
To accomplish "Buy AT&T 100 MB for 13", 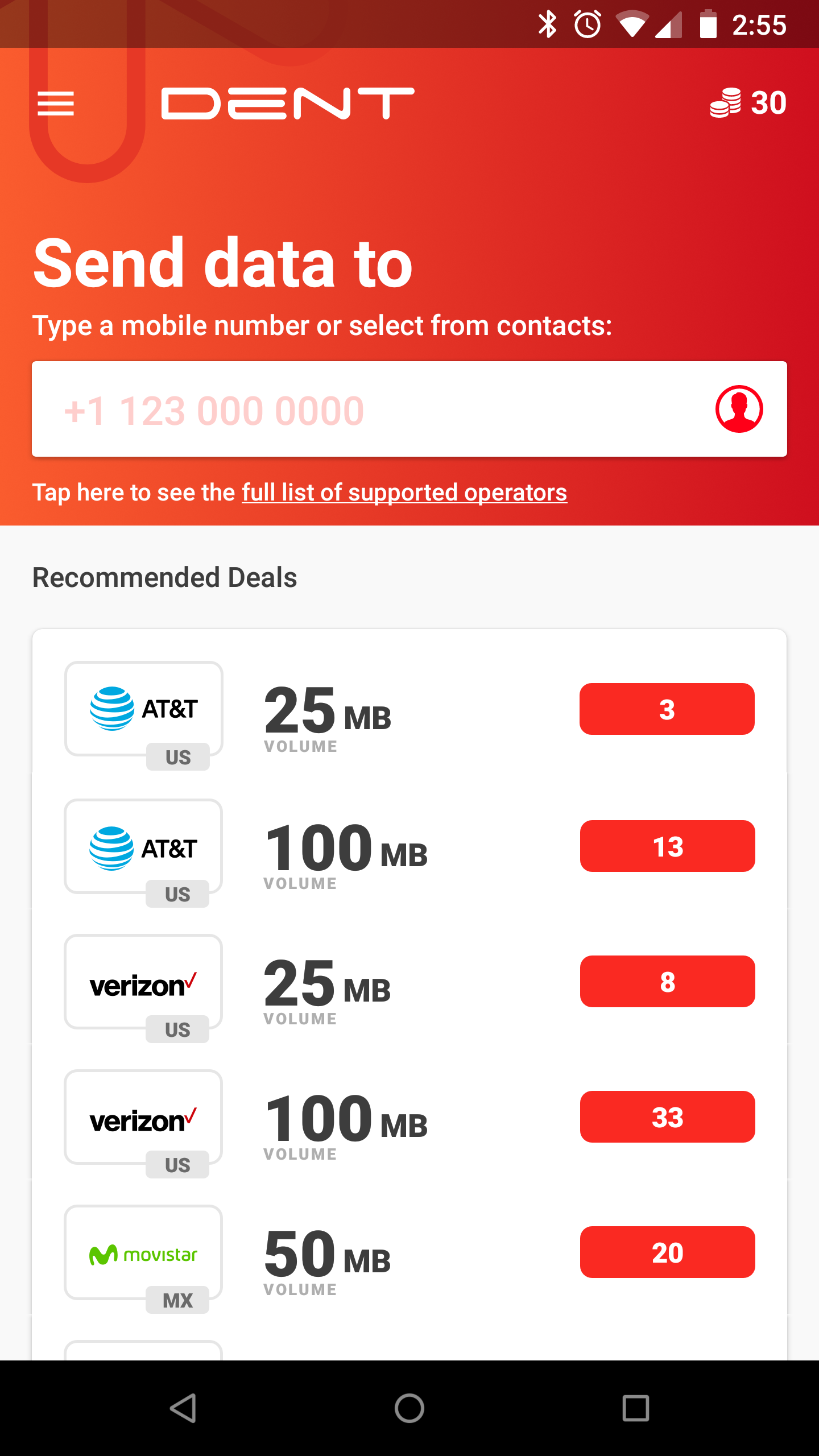I will point(667,846).
